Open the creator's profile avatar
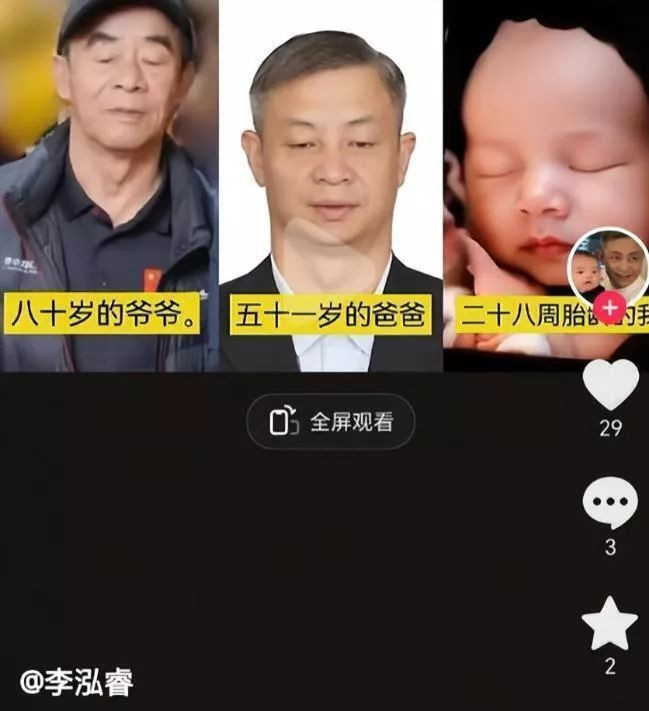Screen dimensions: 649x711 [x=604, y=262]
